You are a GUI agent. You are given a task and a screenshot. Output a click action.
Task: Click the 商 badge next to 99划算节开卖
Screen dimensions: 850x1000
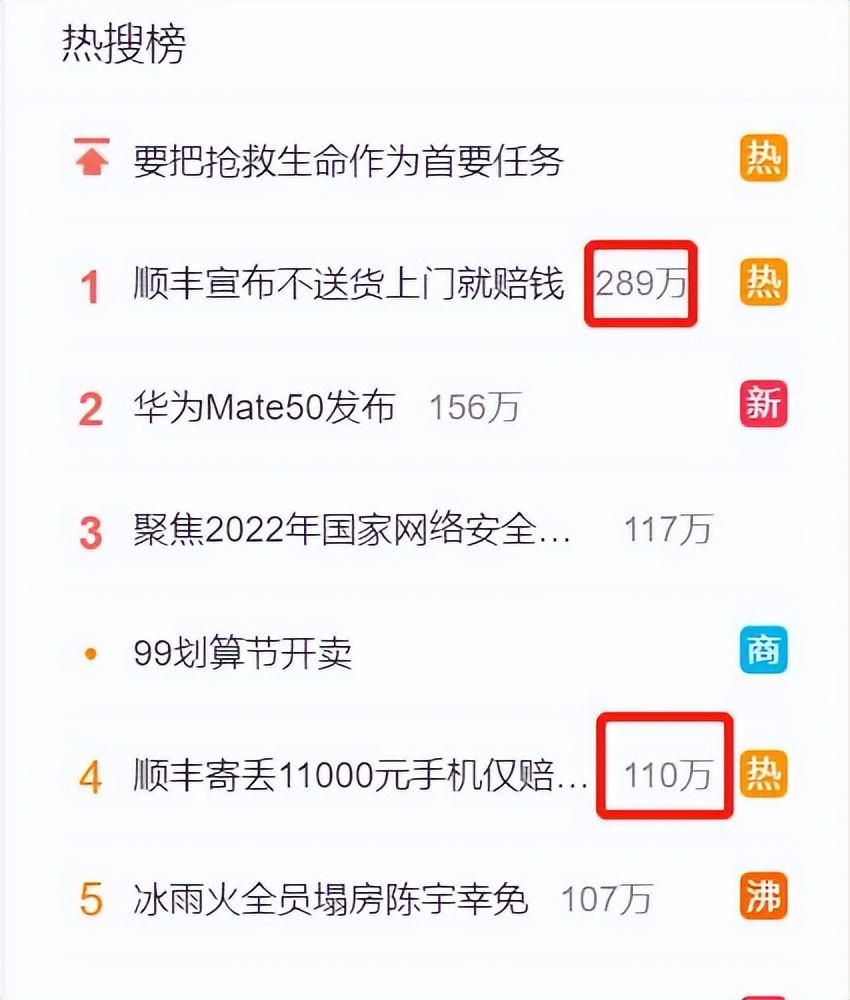point(764,650)
